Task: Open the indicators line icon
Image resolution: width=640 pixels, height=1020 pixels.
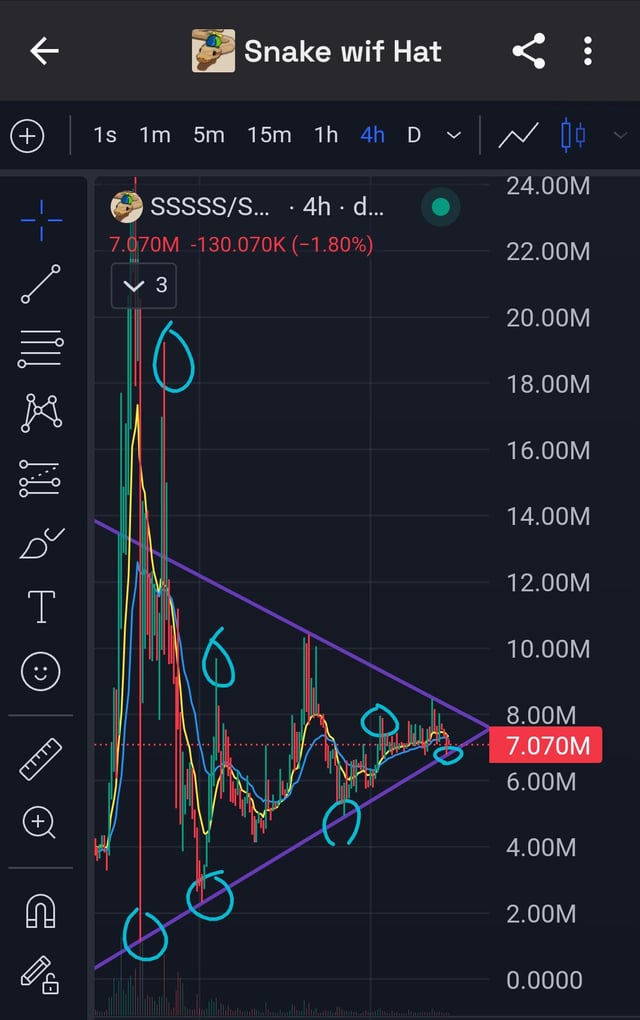Action: point(518,135)
